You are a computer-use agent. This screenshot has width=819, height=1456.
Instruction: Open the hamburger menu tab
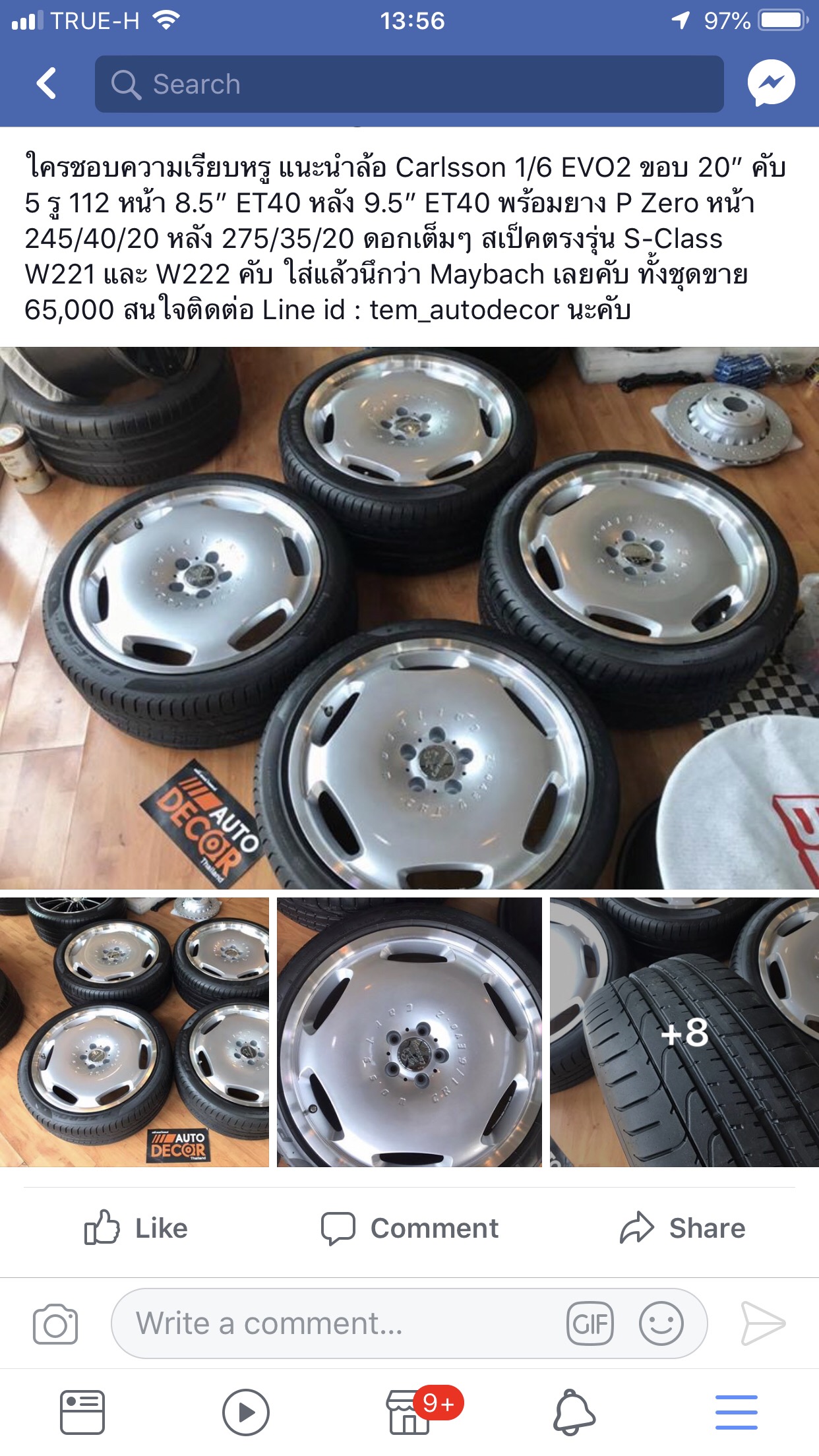(x=737, y=1412)
